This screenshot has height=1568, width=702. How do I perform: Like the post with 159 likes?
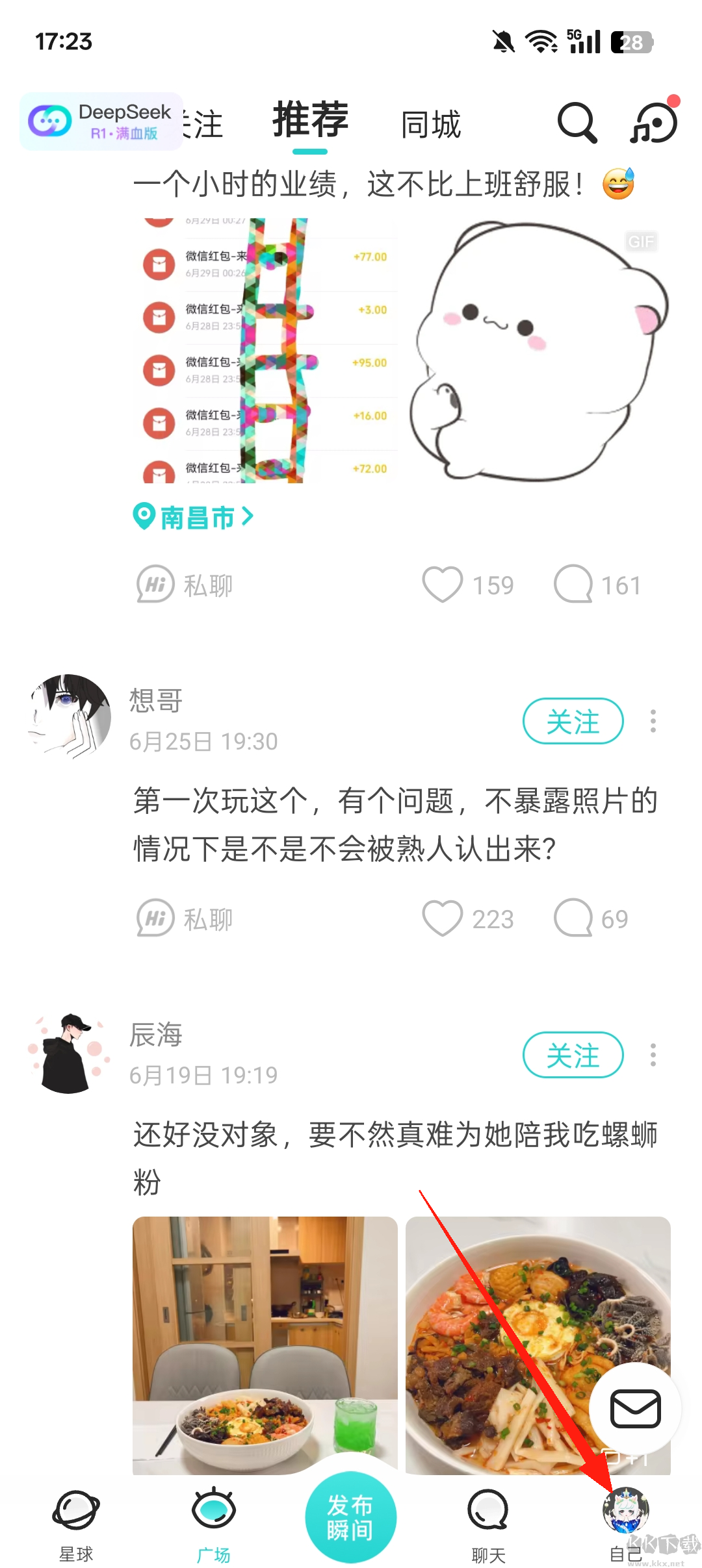(443, 585)
